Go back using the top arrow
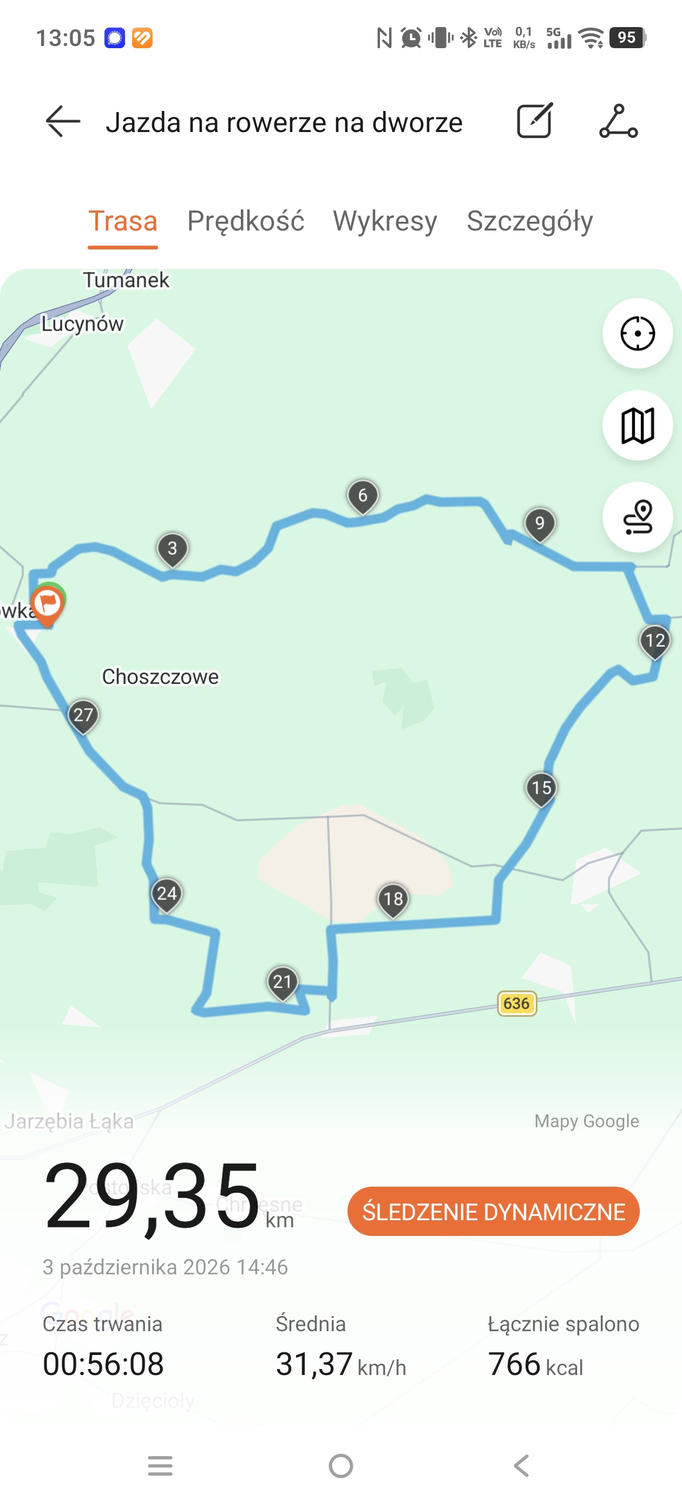The height and width of the screenshot is (1500, 682). 62,122
